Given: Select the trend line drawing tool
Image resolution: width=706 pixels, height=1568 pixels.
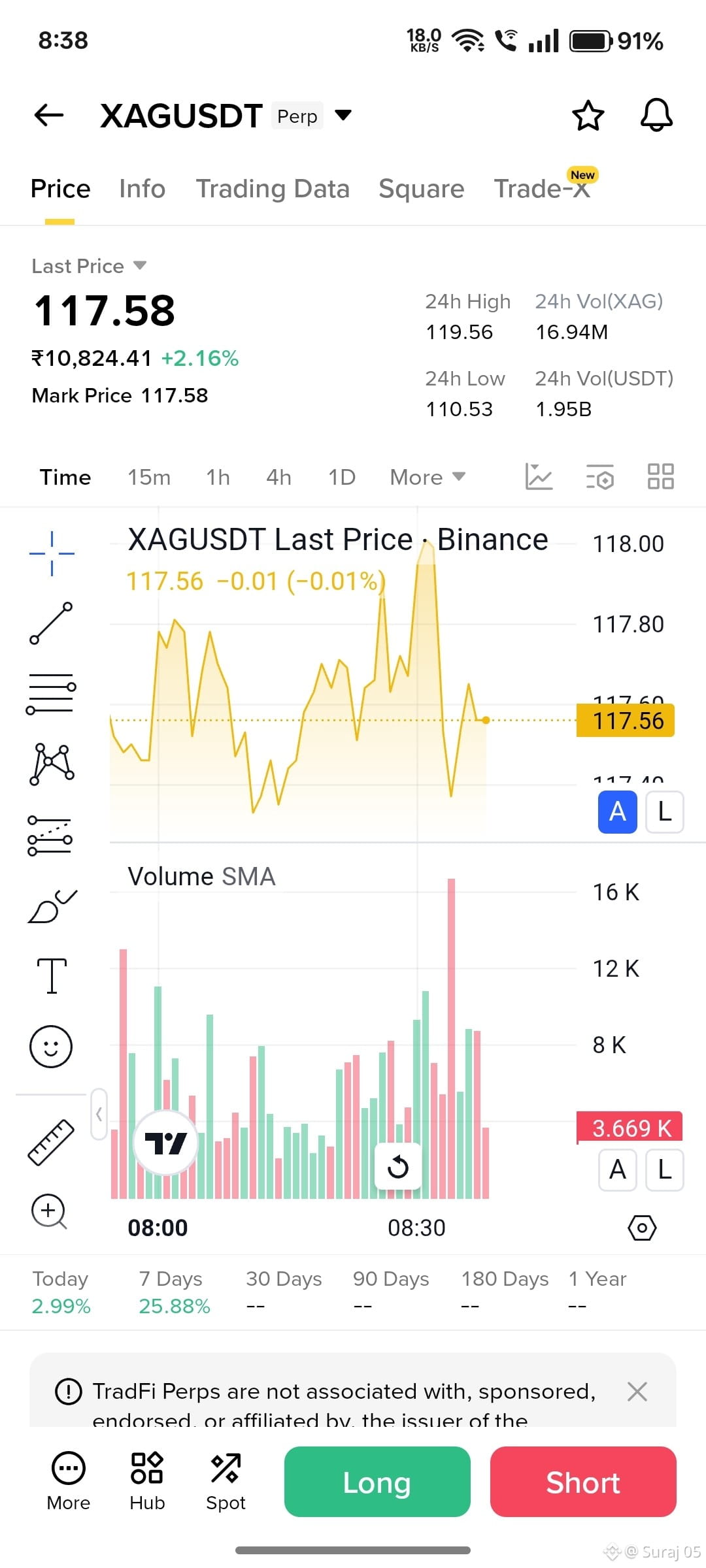Looking at the screenshot, I should (51, 623).
